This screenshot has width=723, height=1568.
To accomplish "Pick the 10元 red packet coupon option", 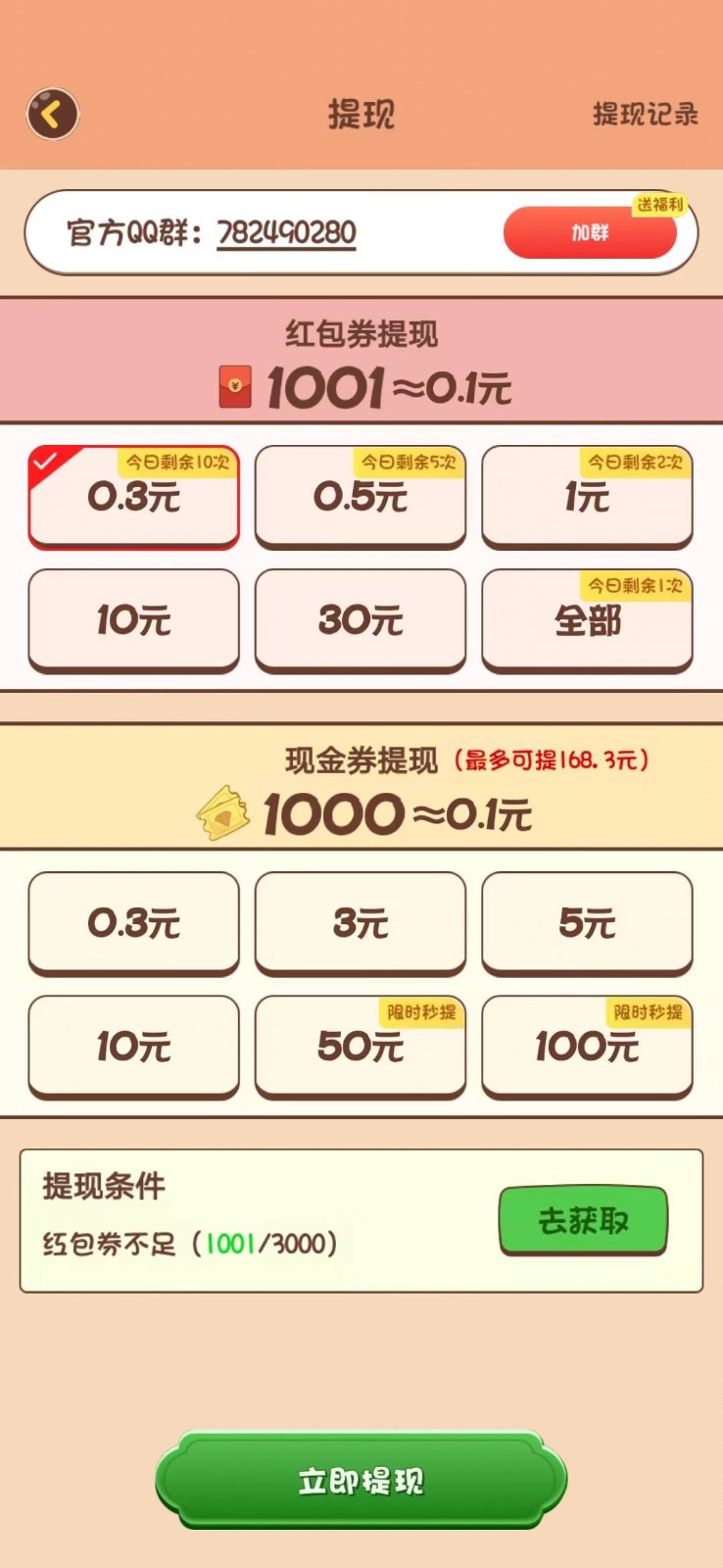I will [x=133, y=619].
